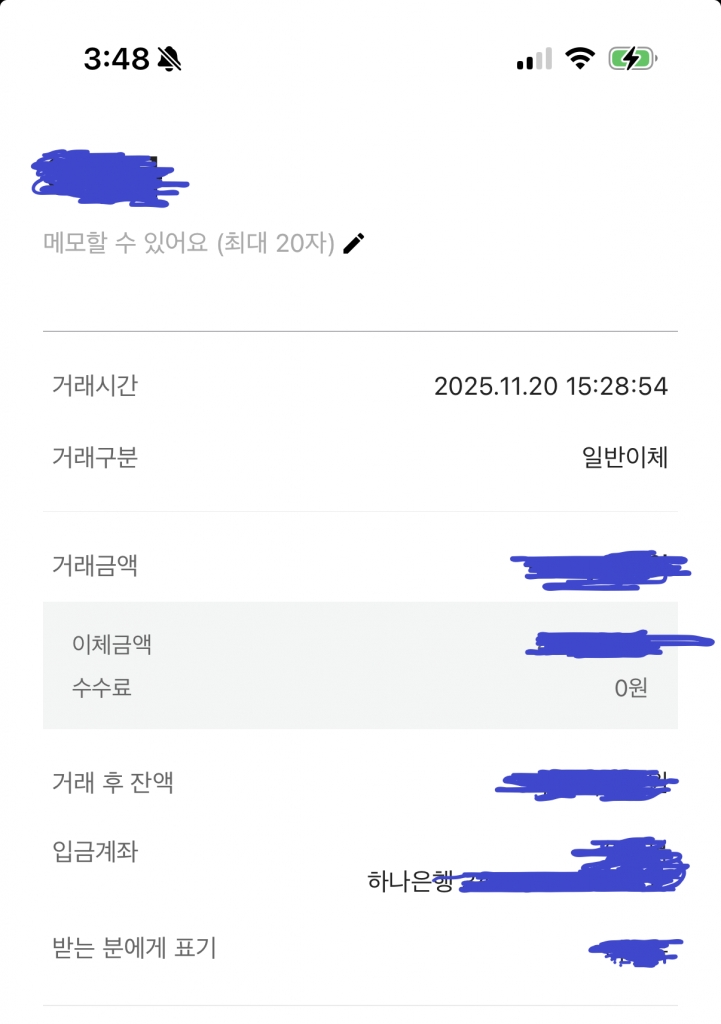721x1024 pixels.
Task: Select the 하나은행 bank name
Action: pos(408,880)
